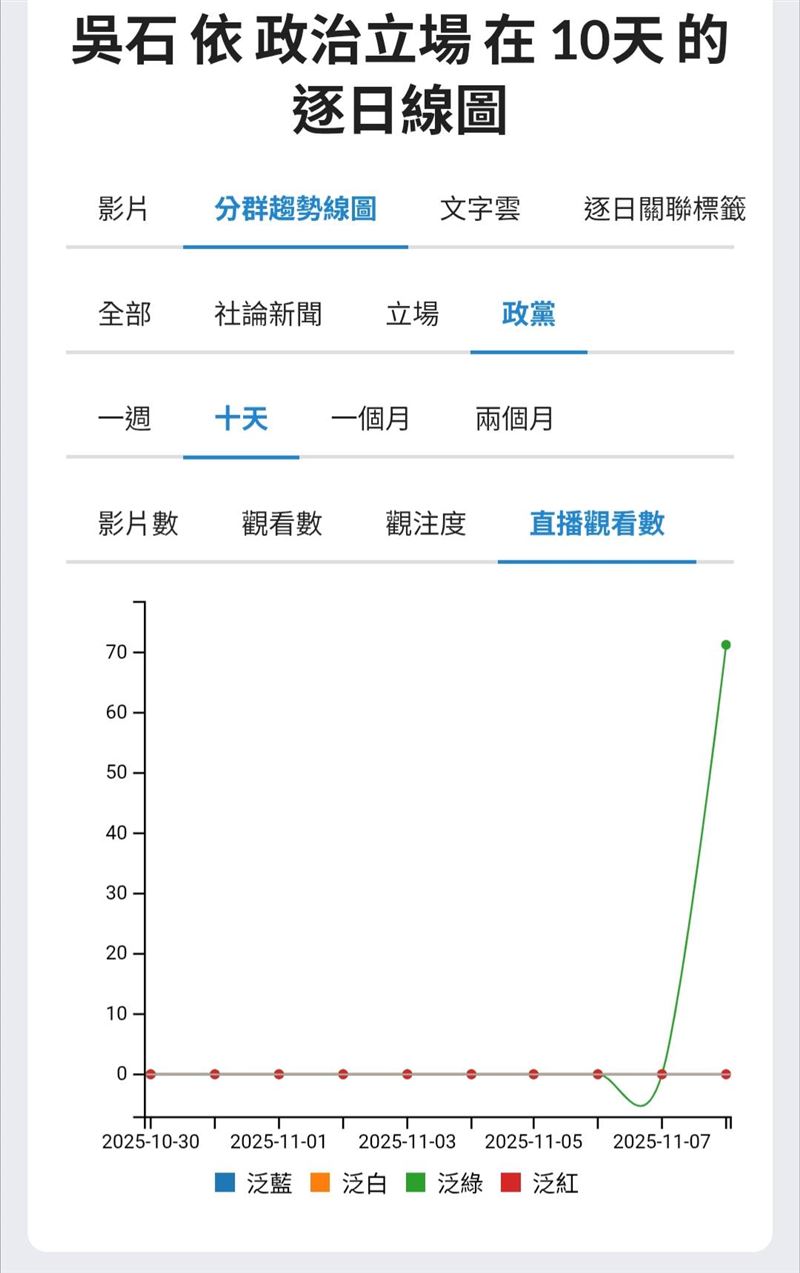The height and width of the screenshot is (1273, 800).
Task: Select the 兩個月 time range
Action: [x=513, y=421]
